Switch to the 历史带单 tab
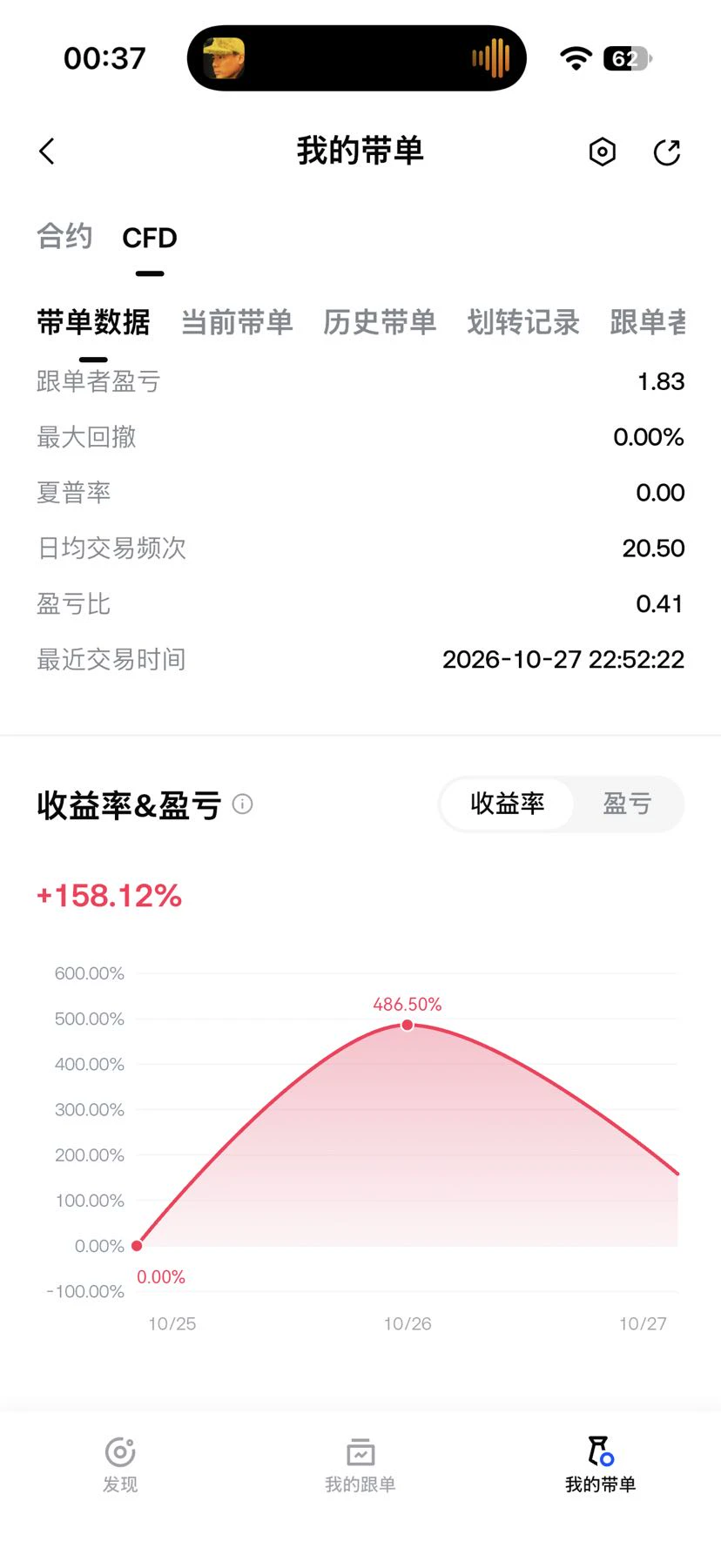This screenshot has height=1568, width=721. pyautogui.click(x=380, y=322)
